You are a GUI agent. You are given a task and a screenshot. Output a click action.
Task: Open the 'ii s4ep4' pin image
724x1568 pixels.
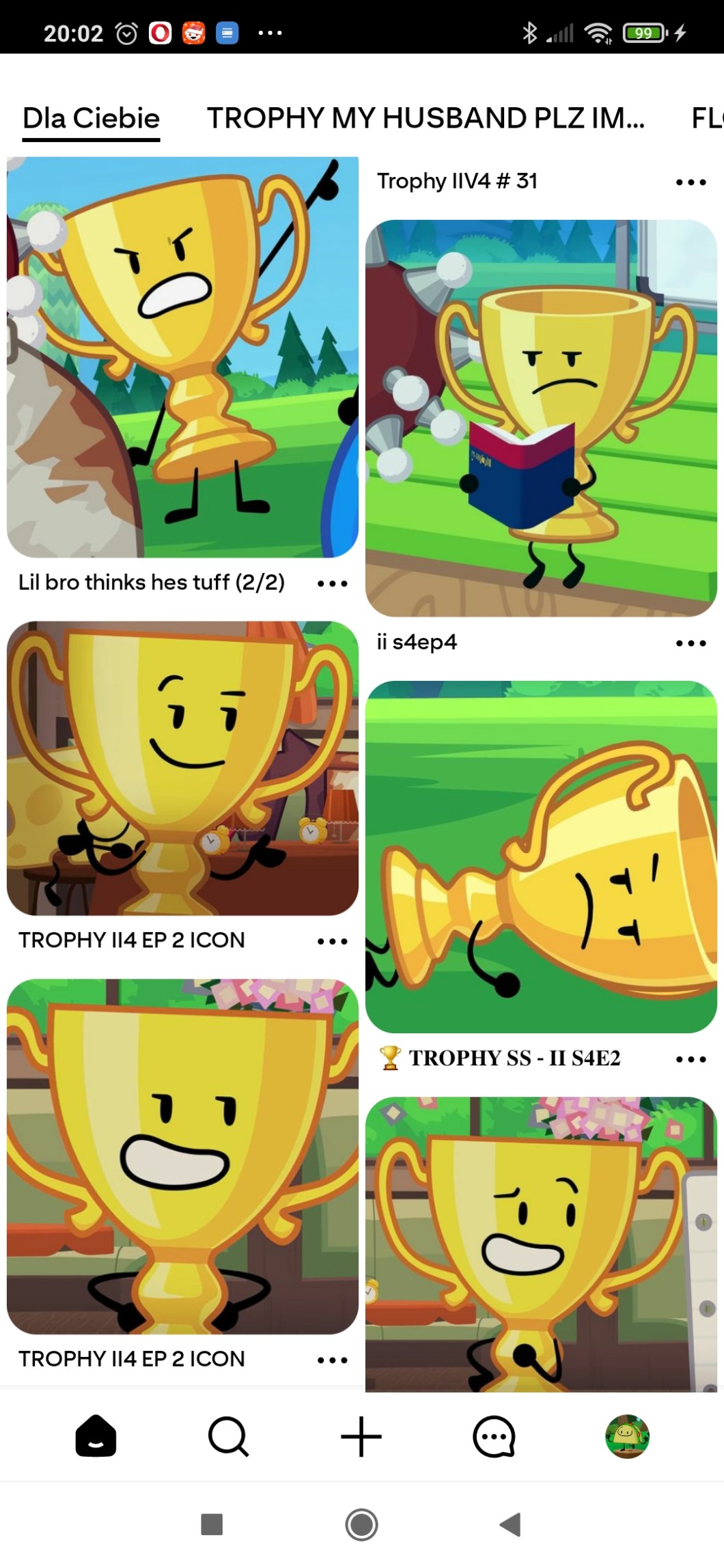coord(541,418)
